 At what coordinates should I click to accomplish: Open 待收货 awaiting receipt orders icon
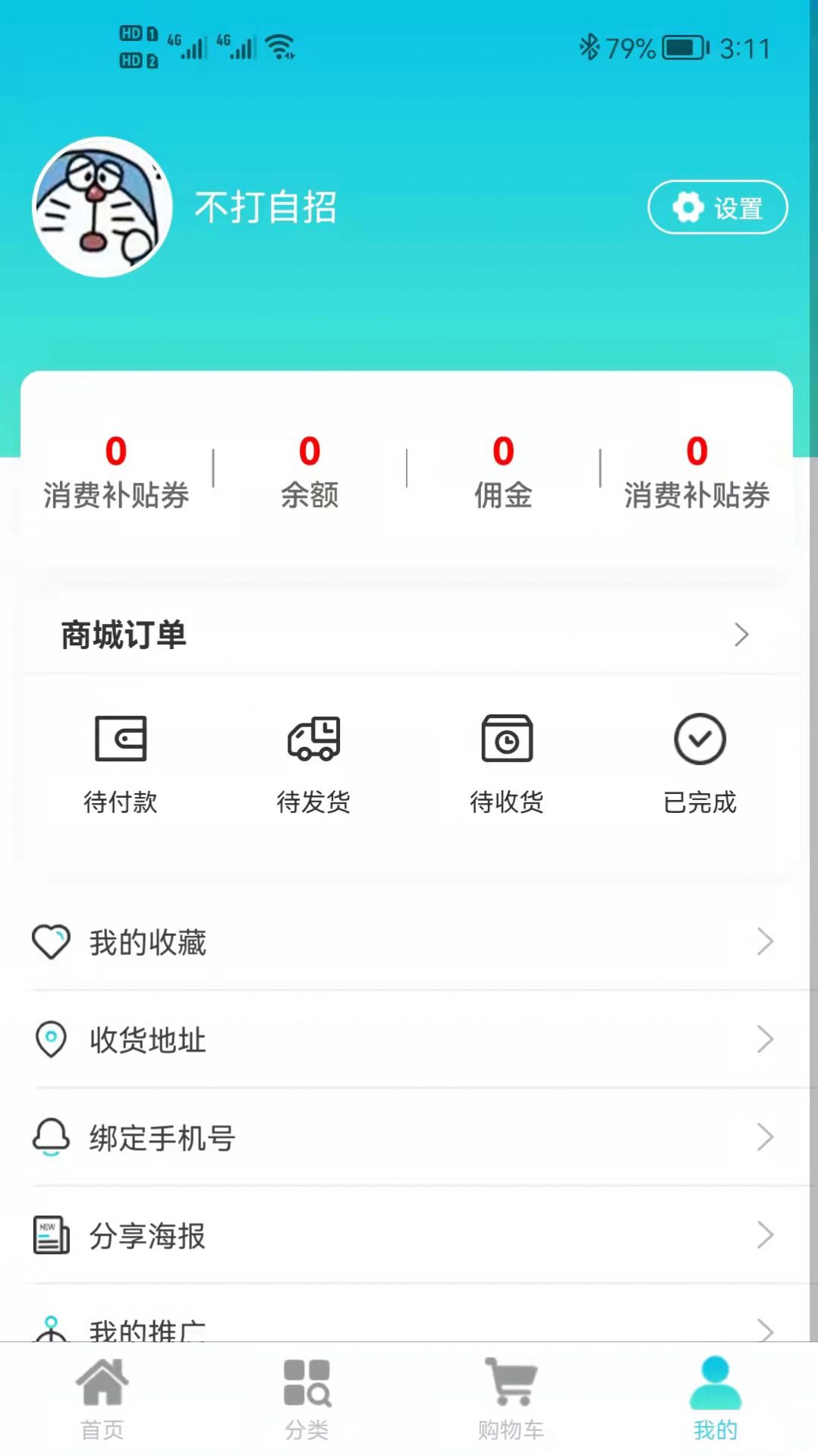507,739
